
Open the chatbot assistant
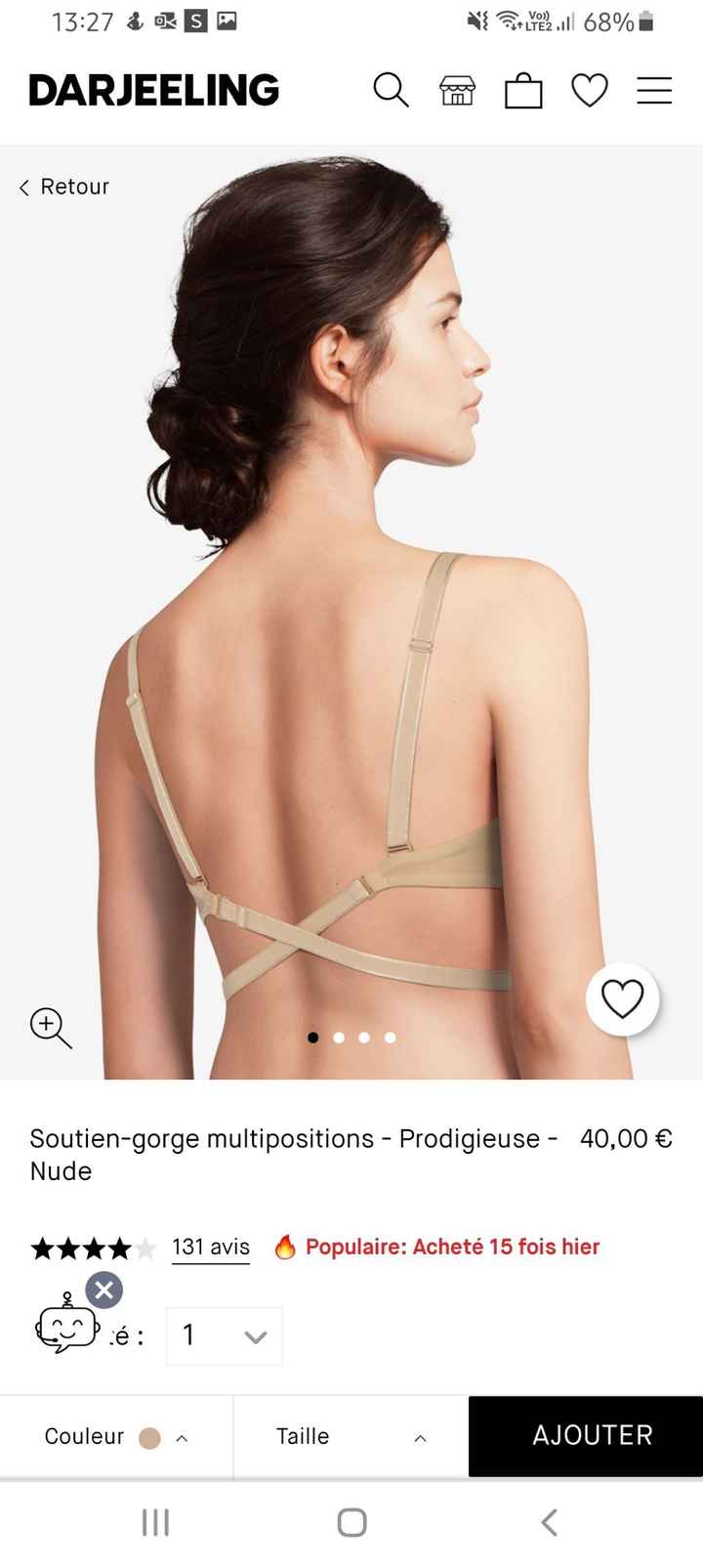point(66,1327)
